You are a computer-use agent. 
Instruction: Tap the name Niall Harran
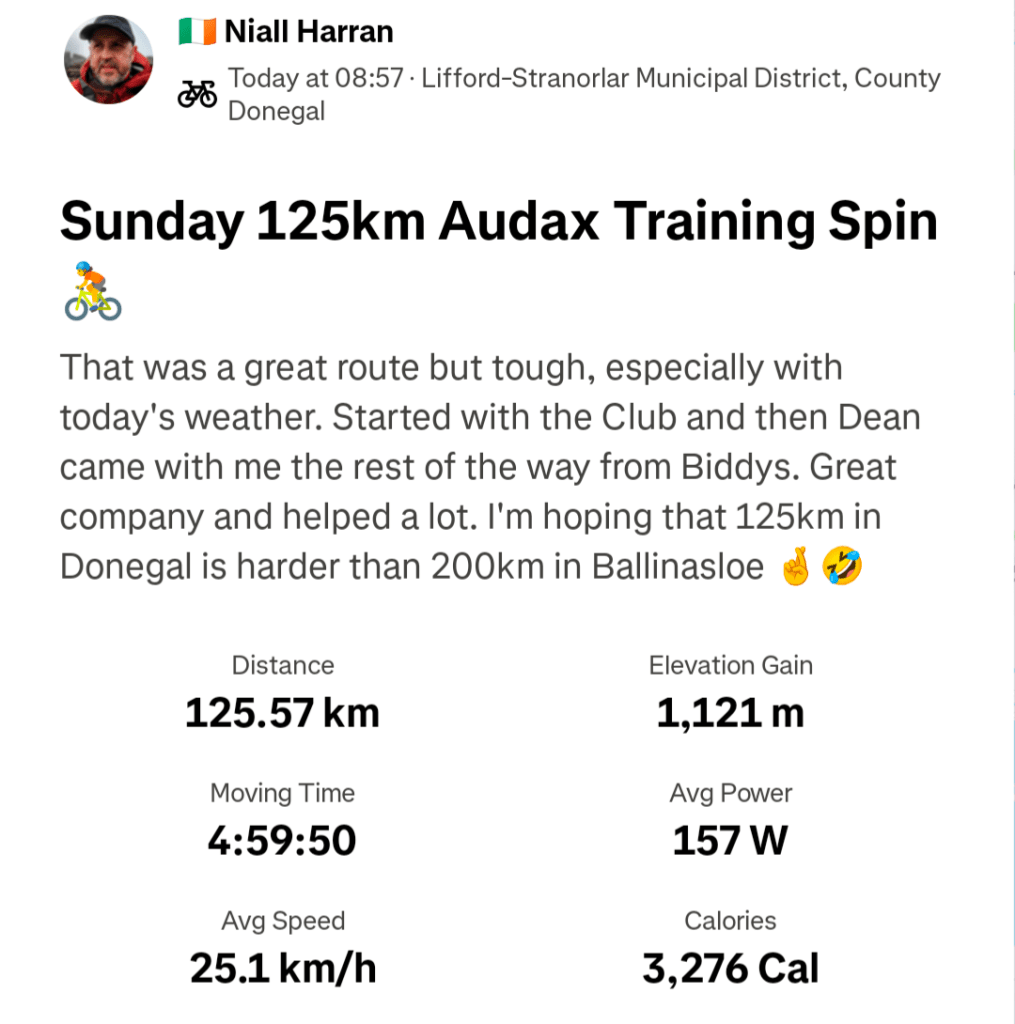[308, 31]
